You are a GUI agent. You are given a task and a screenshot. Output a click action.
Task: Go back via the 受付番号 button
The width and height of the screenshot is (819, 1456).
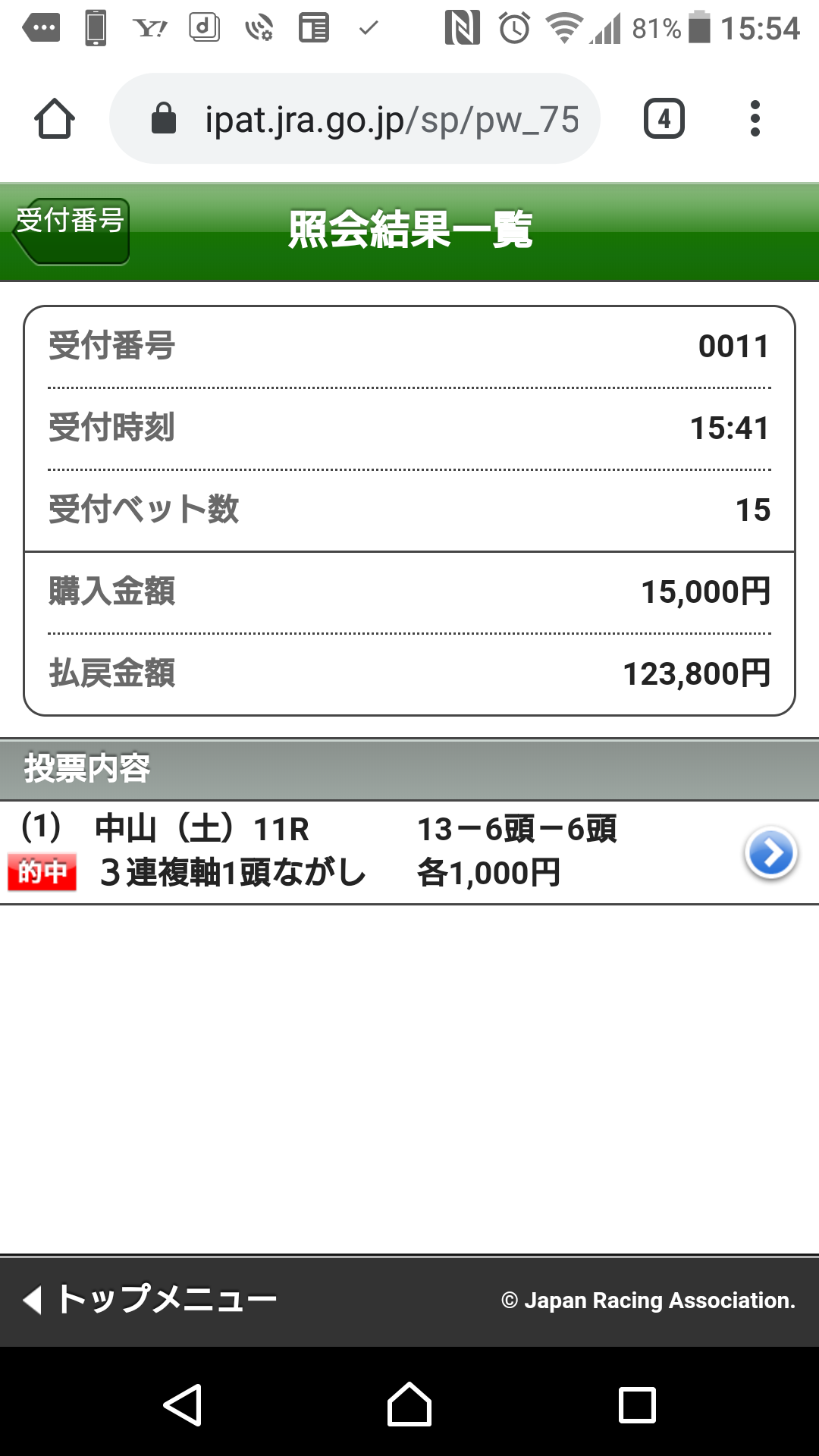tap(71, 231)
